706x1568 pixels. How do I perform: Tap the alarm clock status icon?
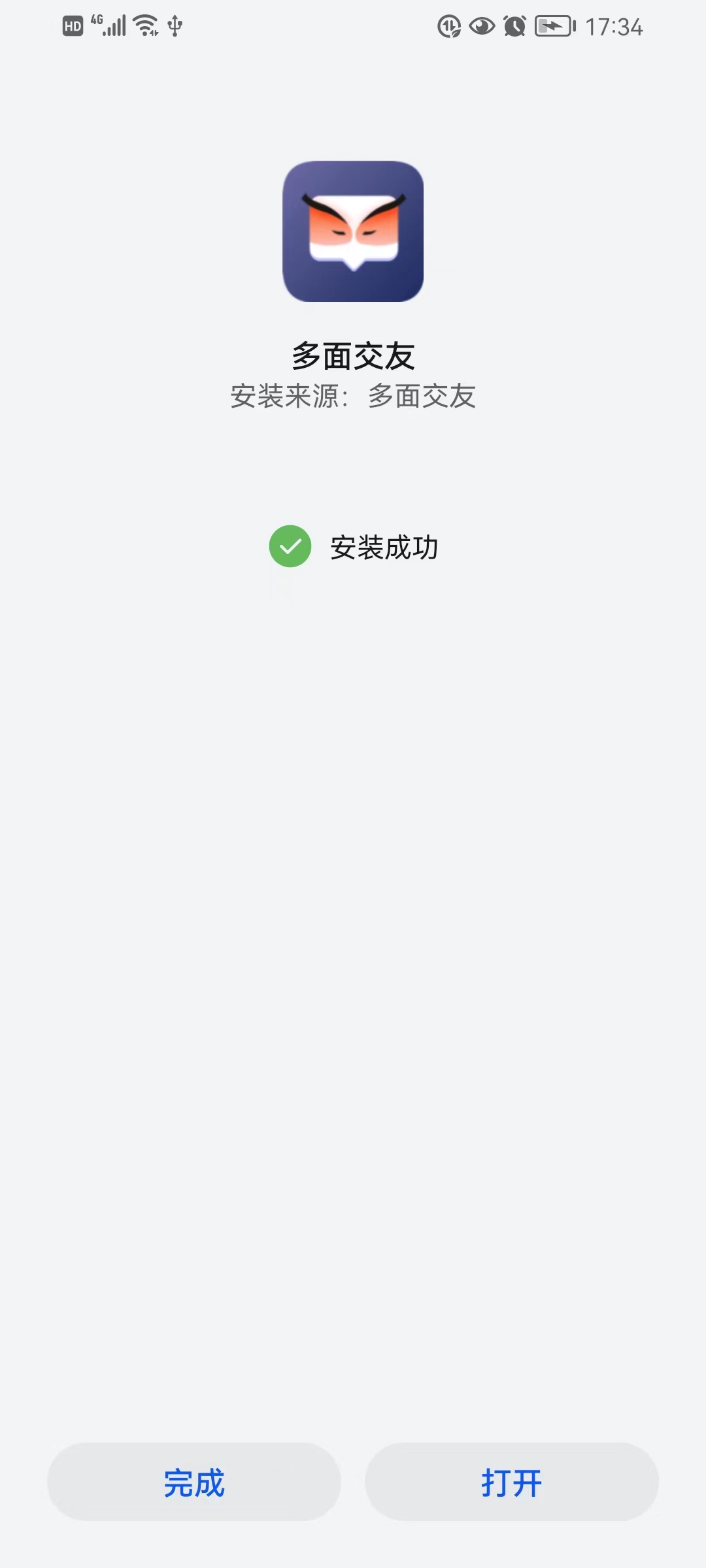(513, 26)
